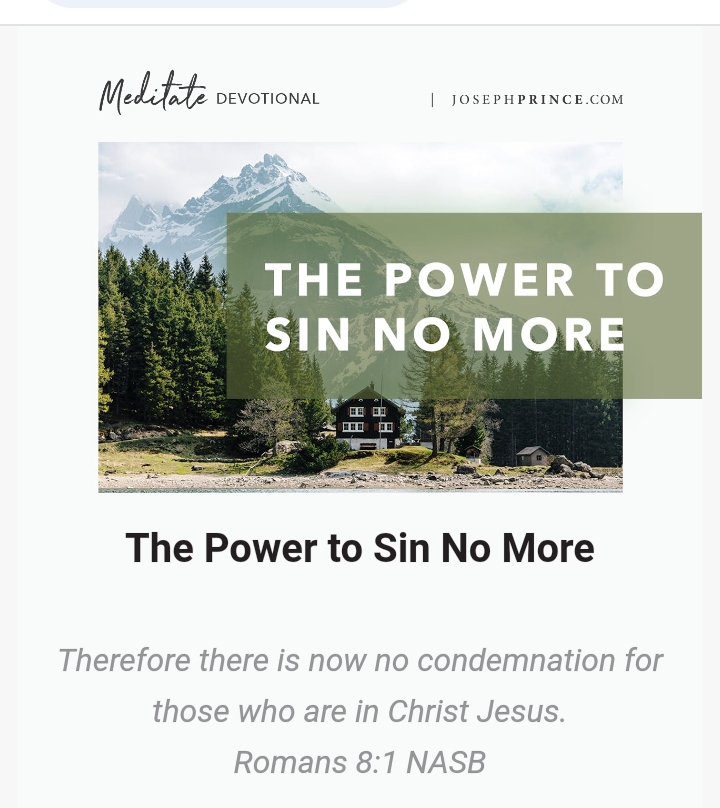Screen dimensions: 720x808
Task: Open the JosephPrince.com link in header
Action: coord(537,100)
